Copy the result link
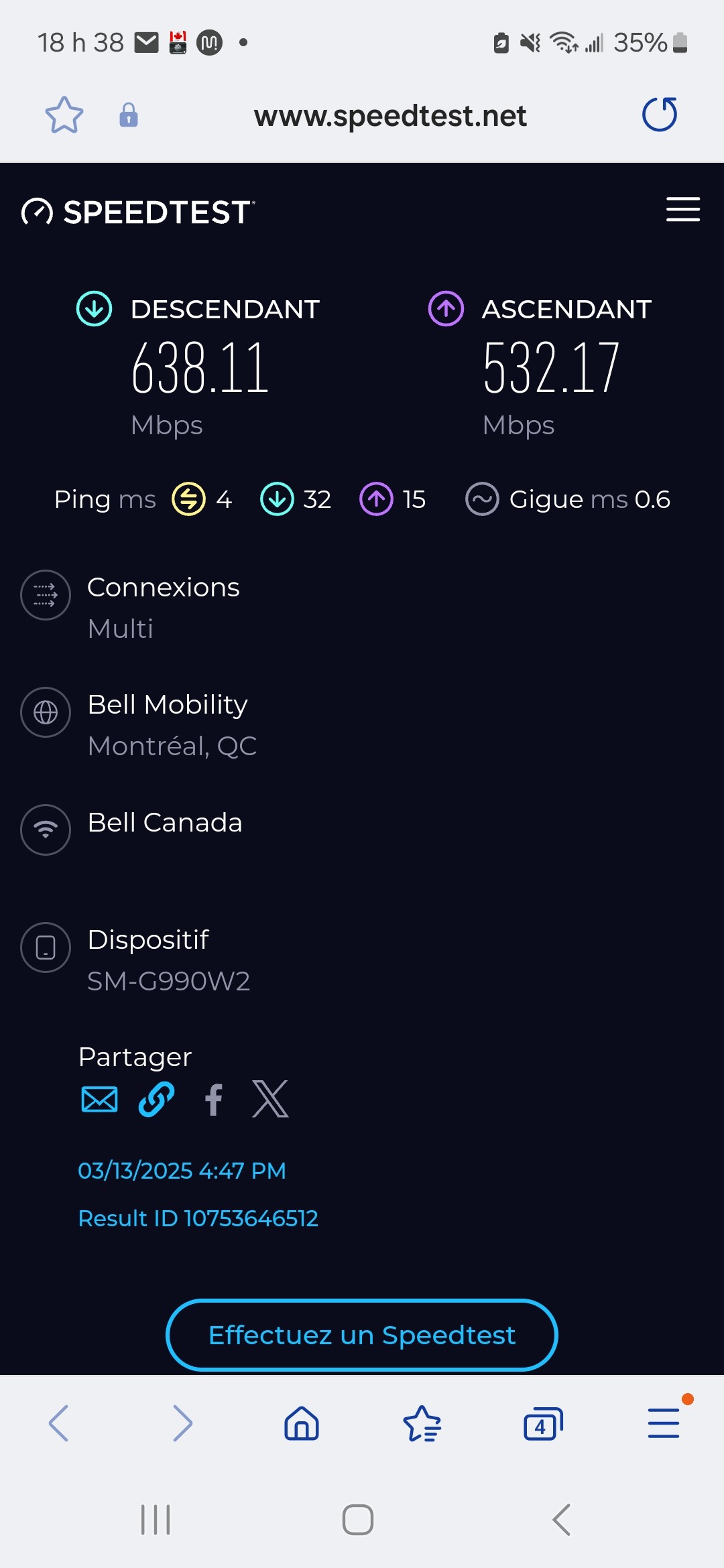The image size is (724, 1568). point(156,1100)
